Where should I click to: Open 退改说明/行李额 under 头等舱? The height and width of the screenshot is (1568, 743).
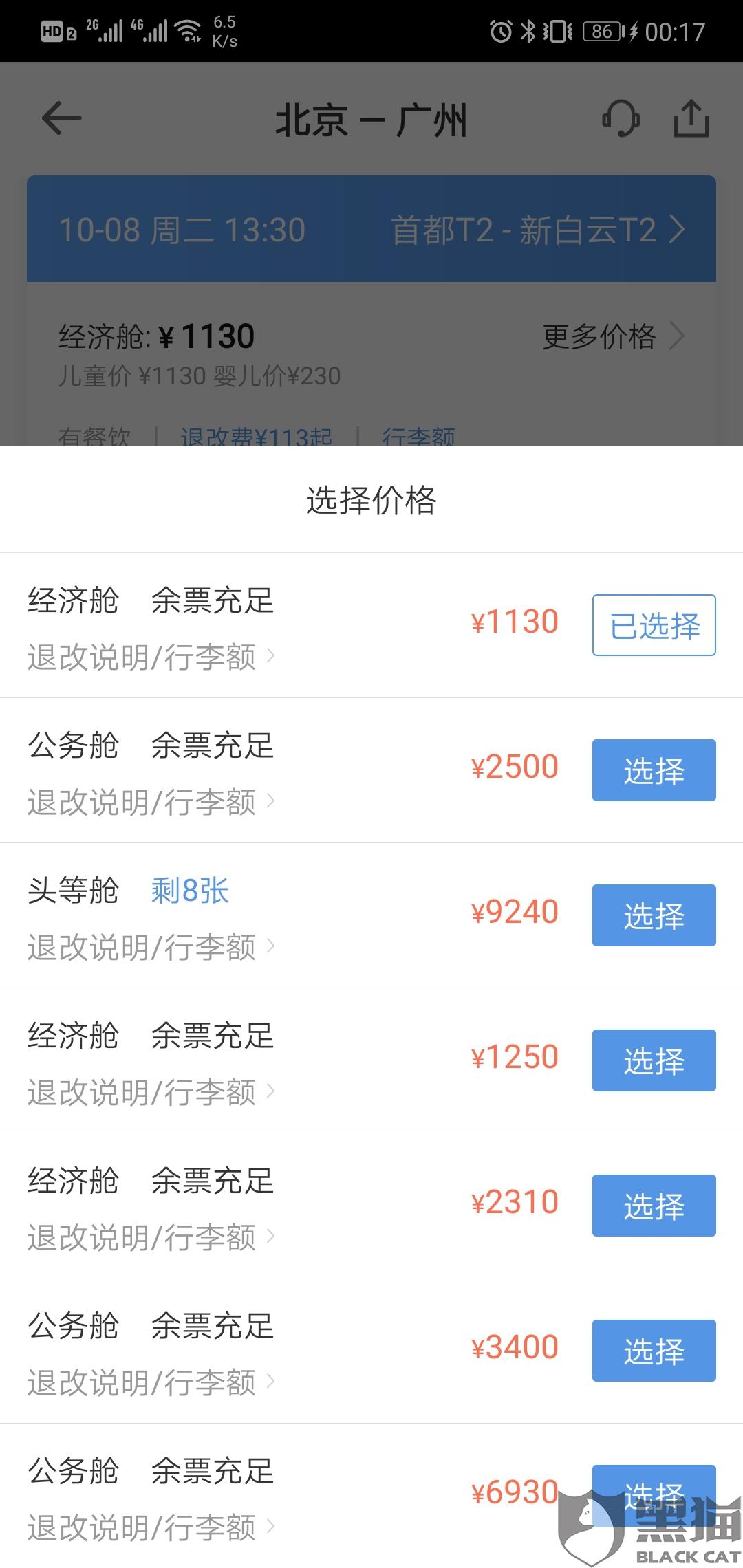151,947
